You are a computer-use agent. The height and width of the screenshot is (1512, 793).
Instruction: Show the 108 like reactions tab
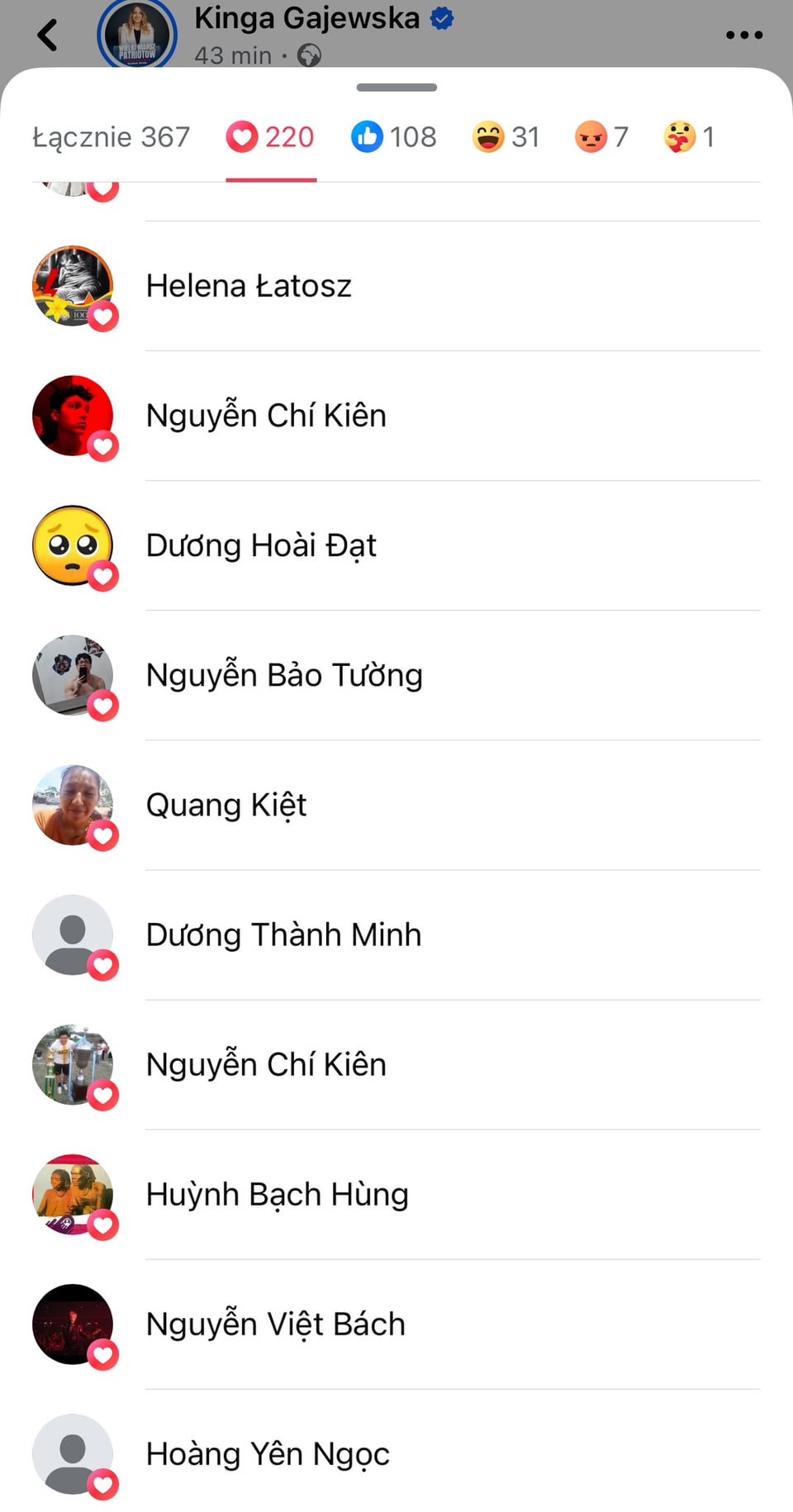394,137
